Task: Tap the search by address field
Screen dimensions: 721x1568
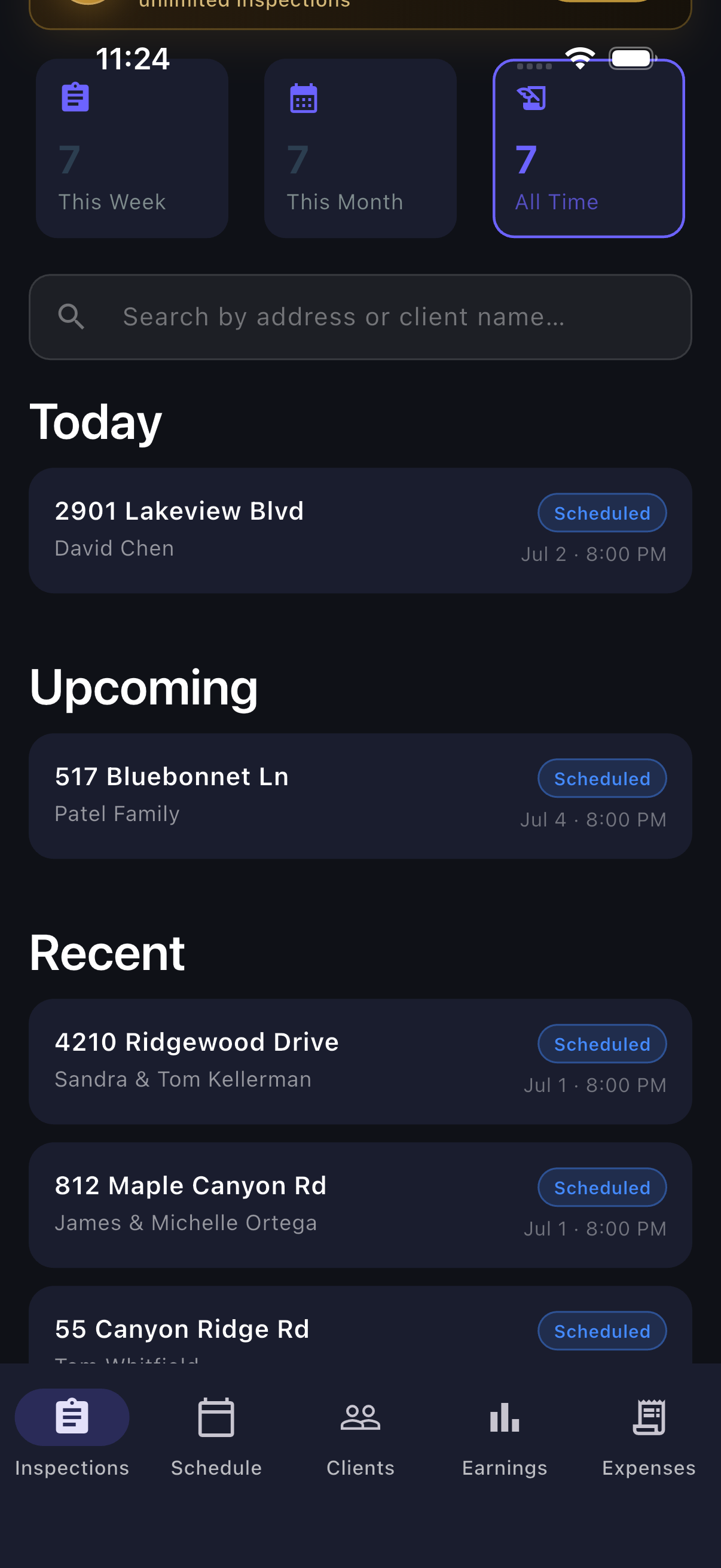Action: [x=360, y=316]
